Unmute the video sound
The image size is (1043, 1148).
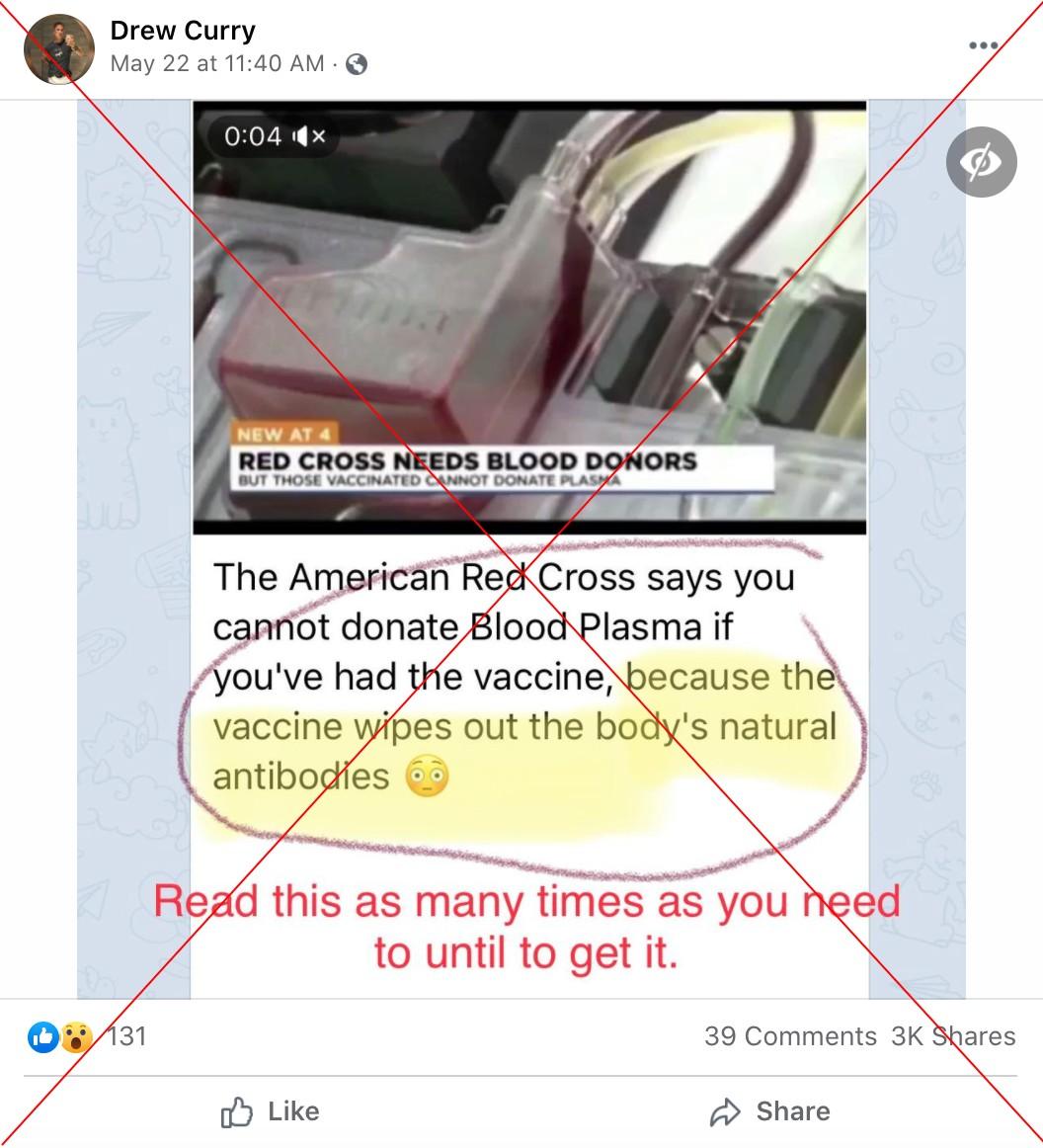[310, 136]
